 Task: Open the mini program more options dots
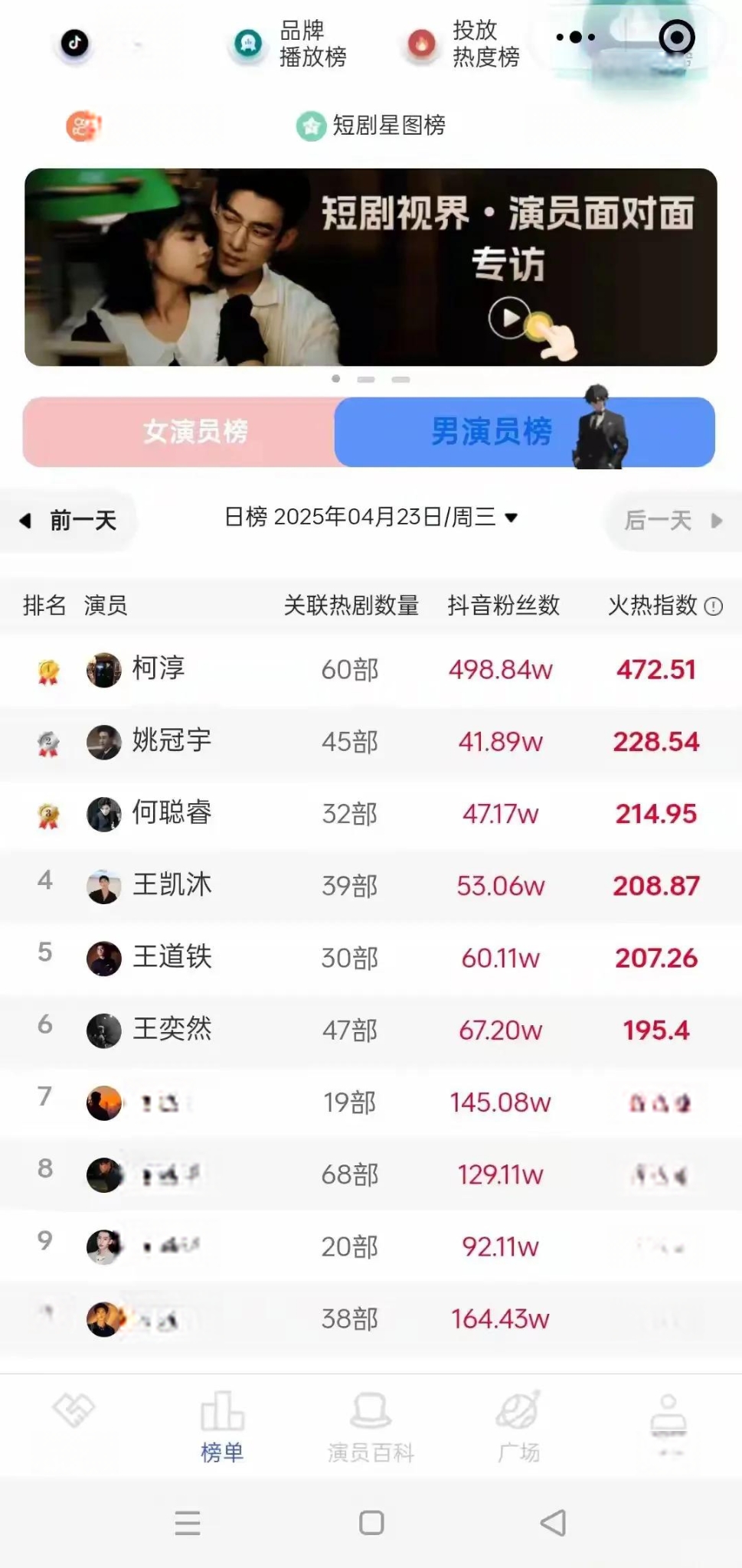(575, 37)
